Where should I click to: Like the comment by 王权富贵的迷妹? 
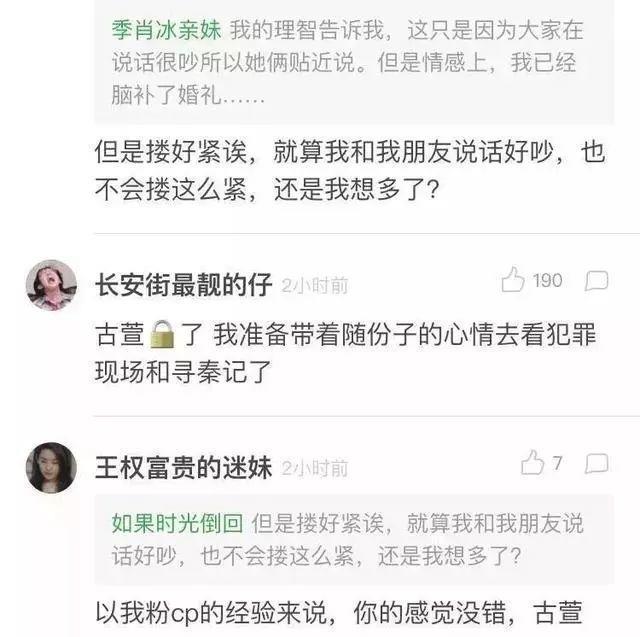pos(533,463)
